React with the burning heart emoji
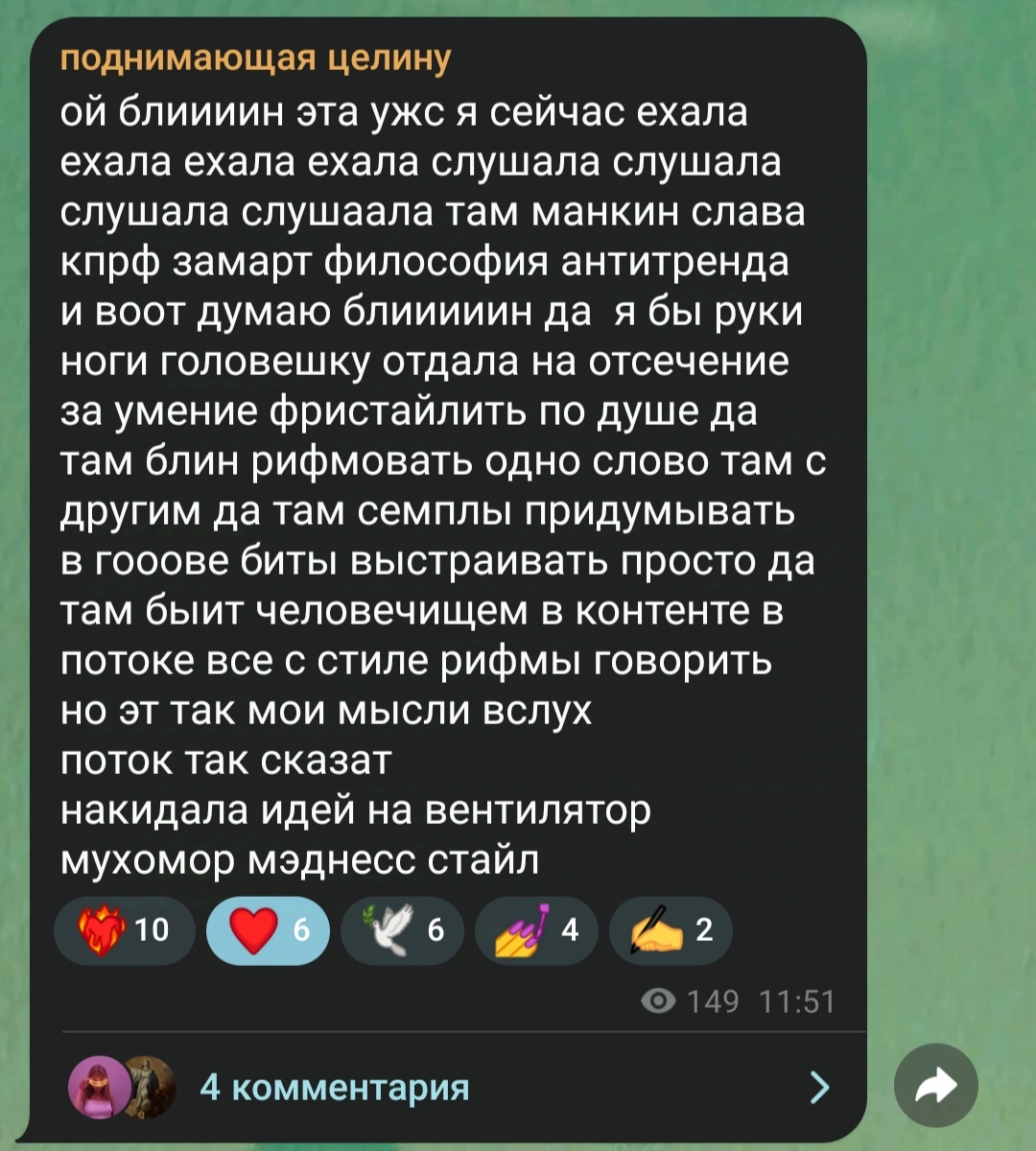This screenshot has width=1036, height=1151. point(124,929)
